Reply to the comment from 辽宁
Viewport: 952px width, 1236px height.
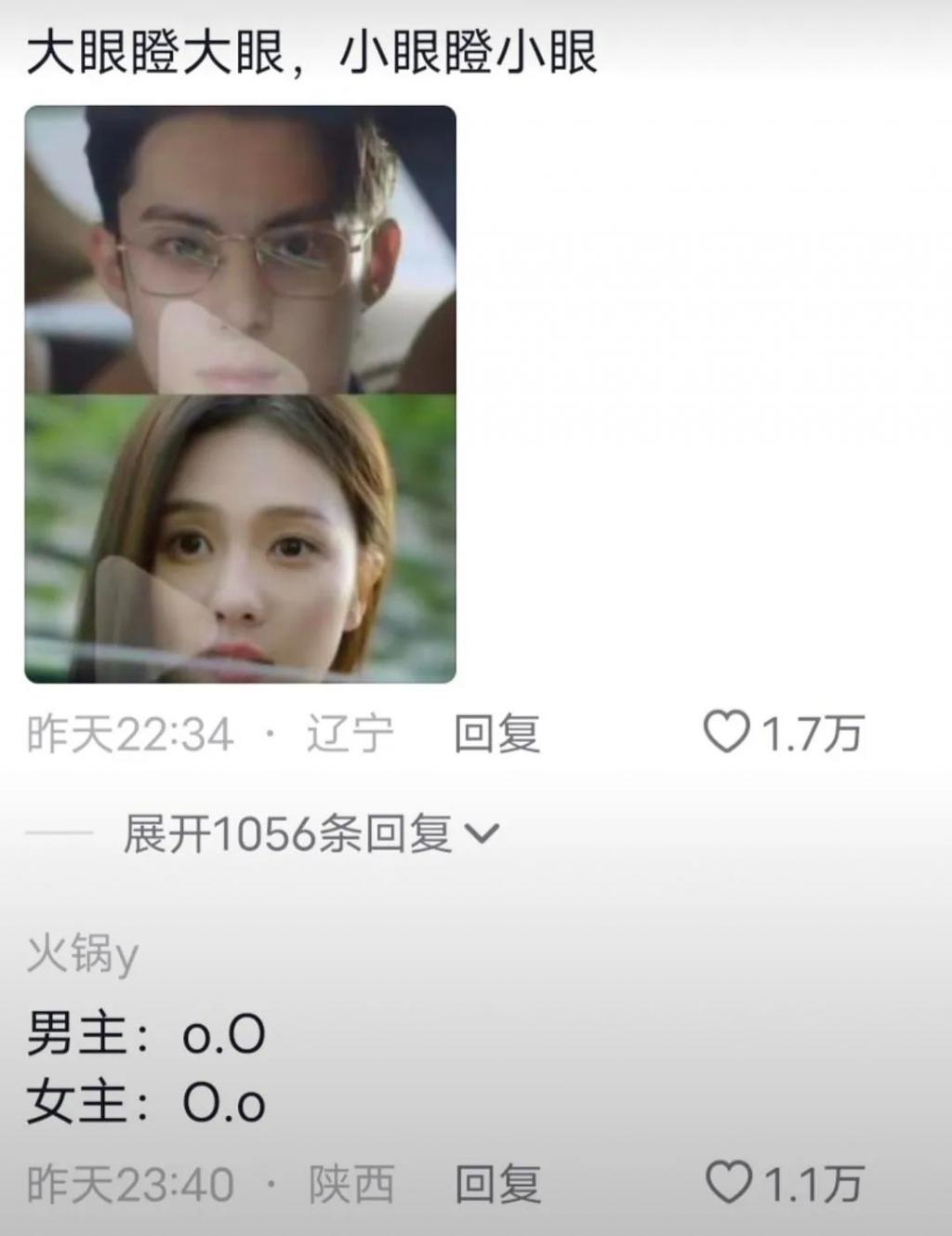tap(496, 734)
